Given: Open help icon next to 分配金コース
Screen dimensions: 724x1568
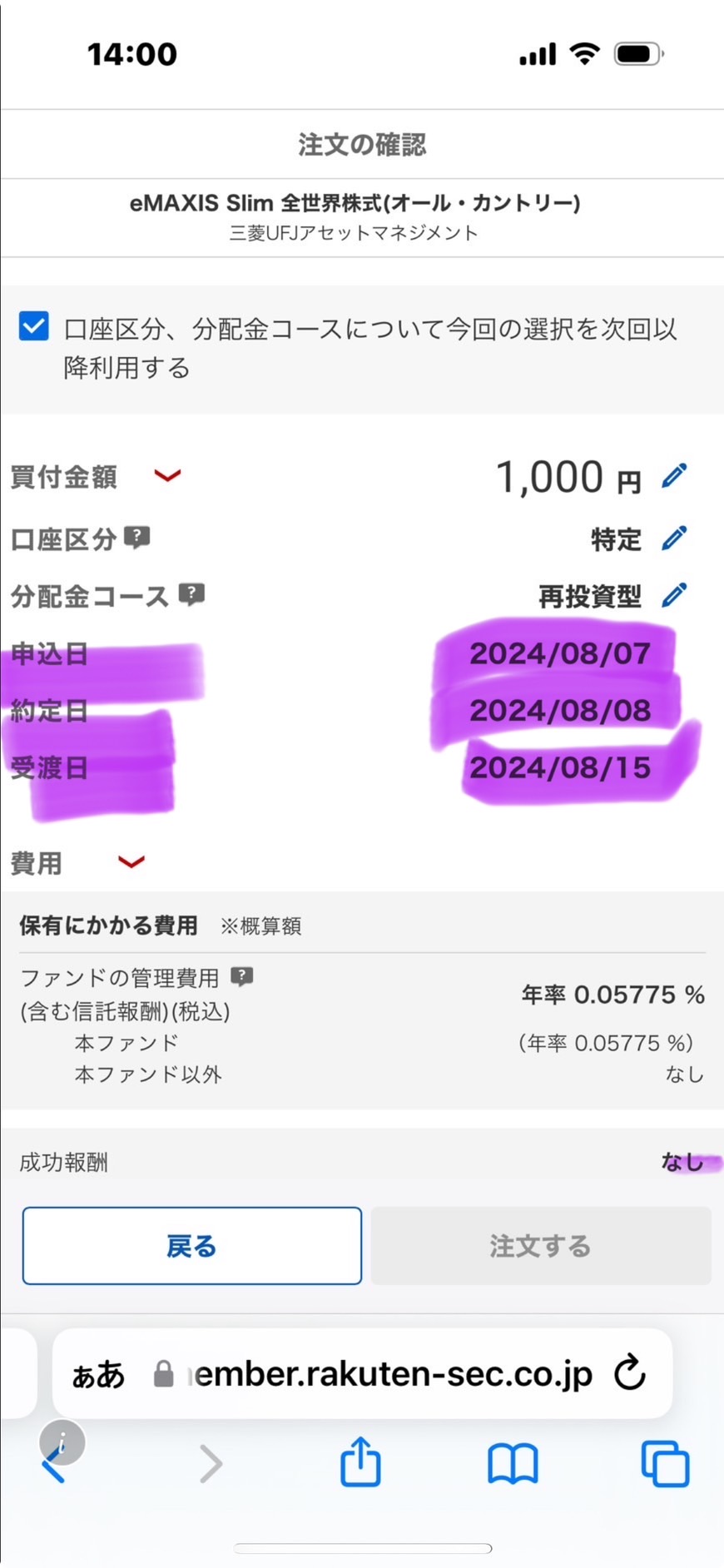Looking at the screenshot, I should 191,594.
